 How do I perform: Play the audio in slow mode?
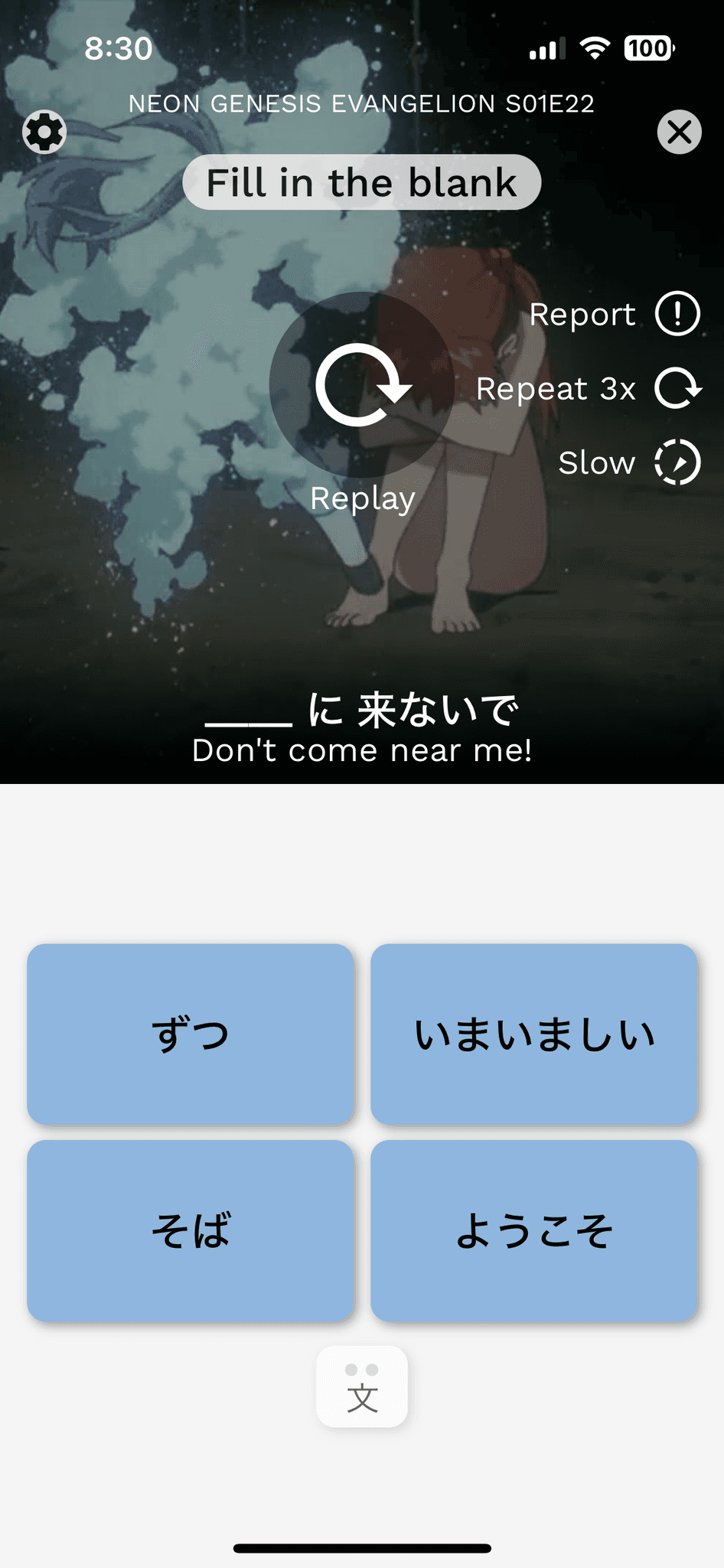click(677, 462)
